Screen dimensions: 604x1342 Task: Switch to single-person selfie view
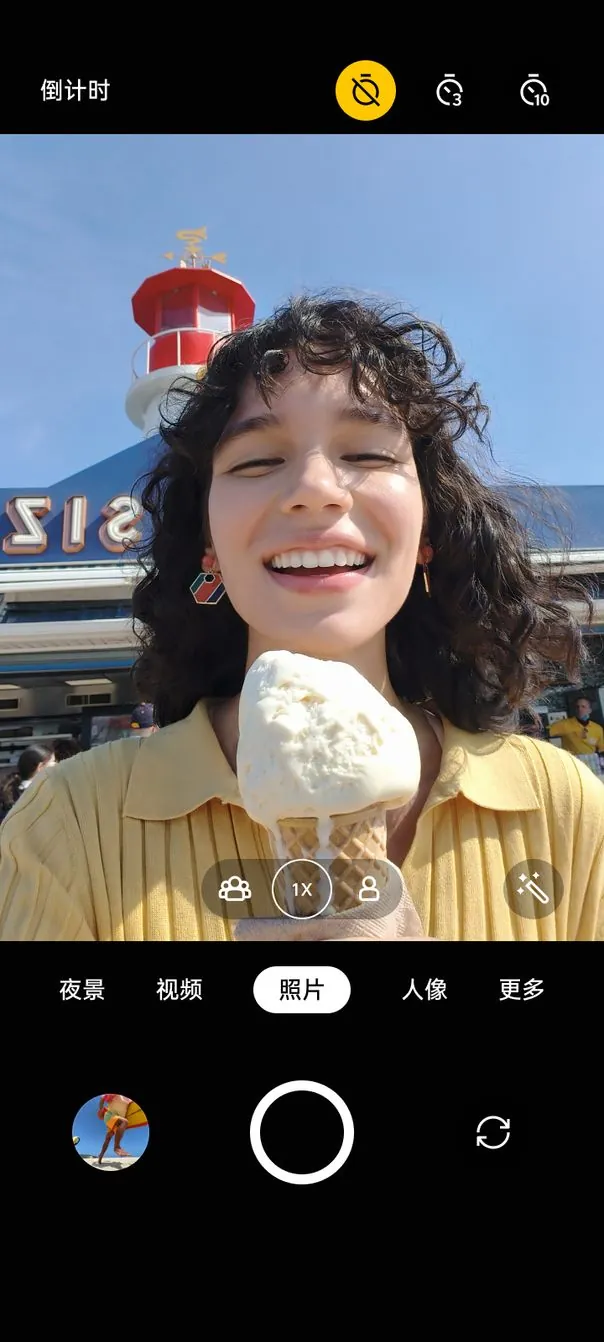click(369, 889)
